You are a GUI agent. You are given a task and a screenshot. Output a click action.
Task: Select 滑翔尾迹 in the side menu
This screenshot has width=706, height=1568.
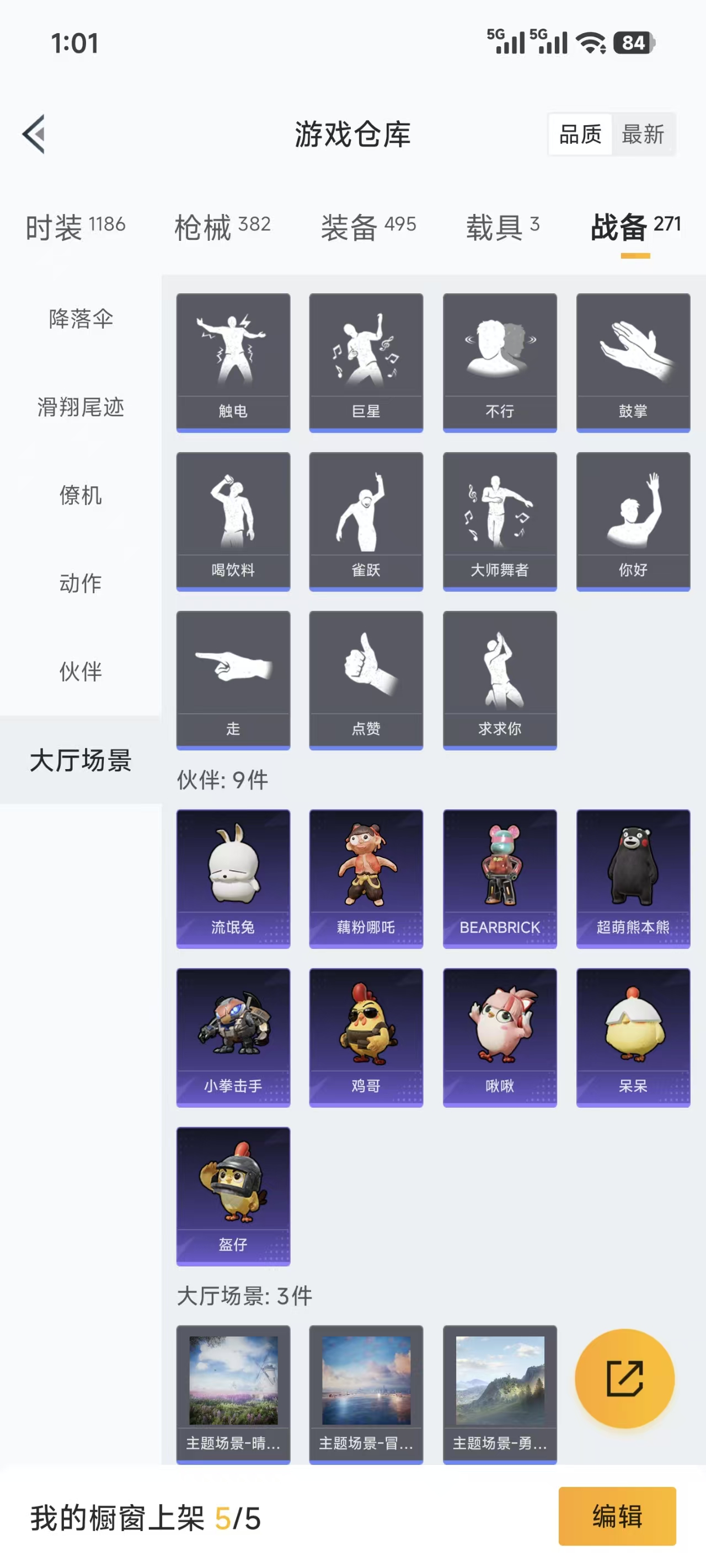pyautogui.click(x=81, y=406)
